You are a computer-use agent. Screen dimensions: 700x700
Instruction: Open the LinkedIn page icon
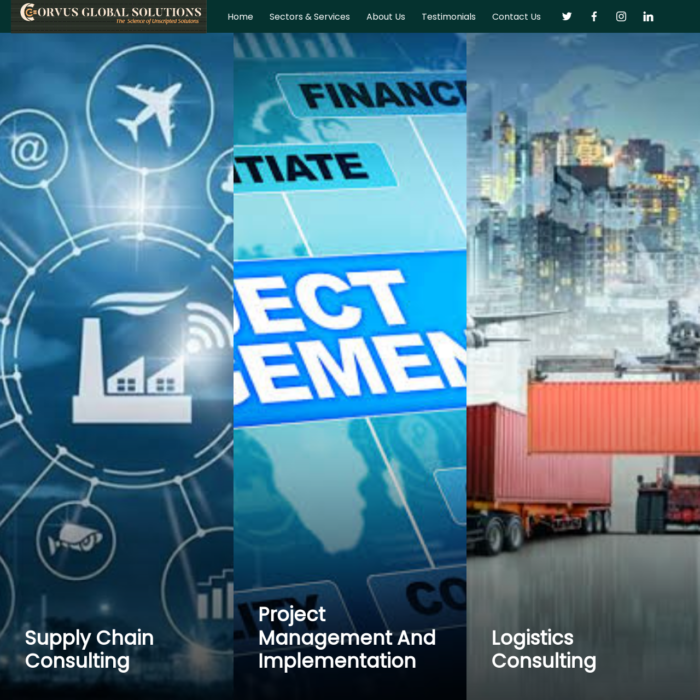(x=648, y=17)
